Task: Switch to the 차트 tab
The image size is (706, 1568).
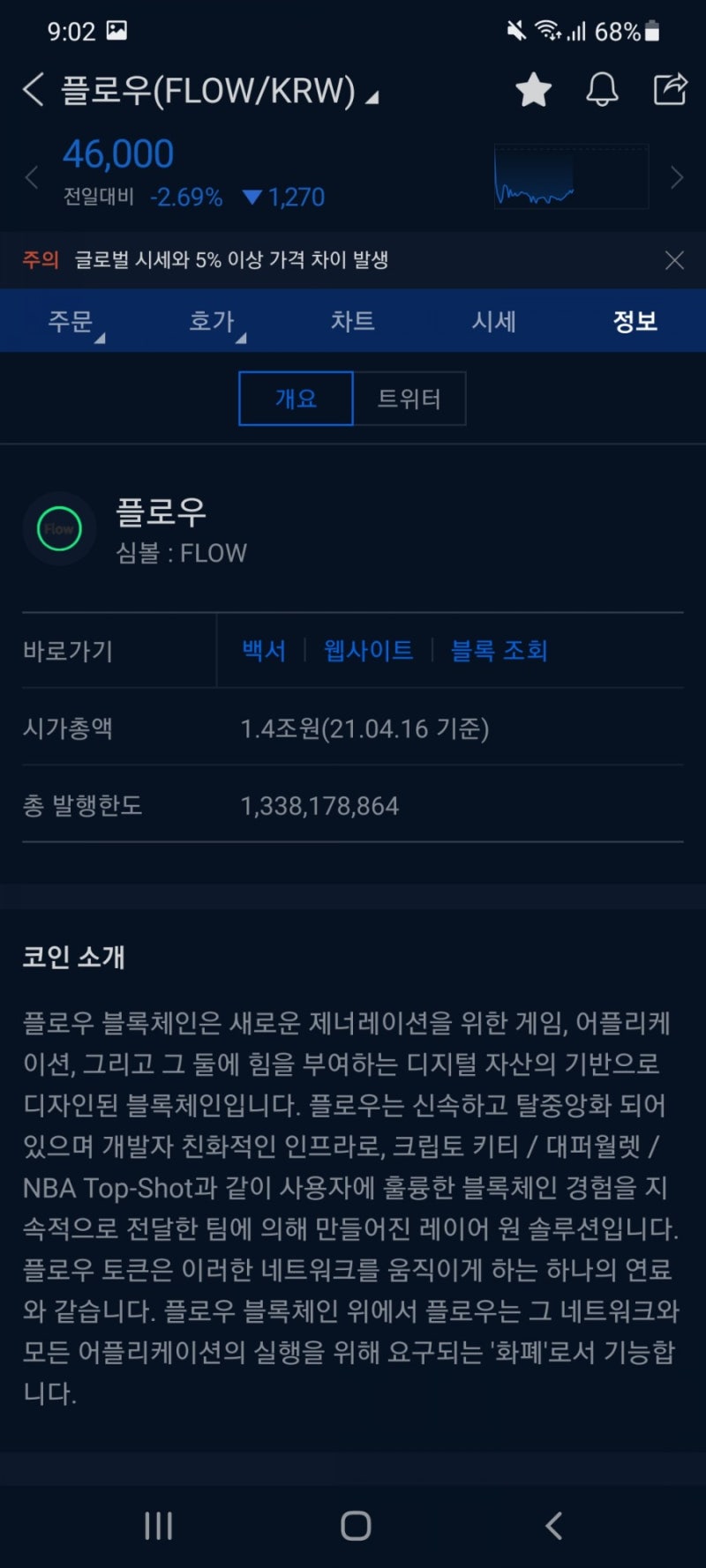Action: click(x=353, y=321)
